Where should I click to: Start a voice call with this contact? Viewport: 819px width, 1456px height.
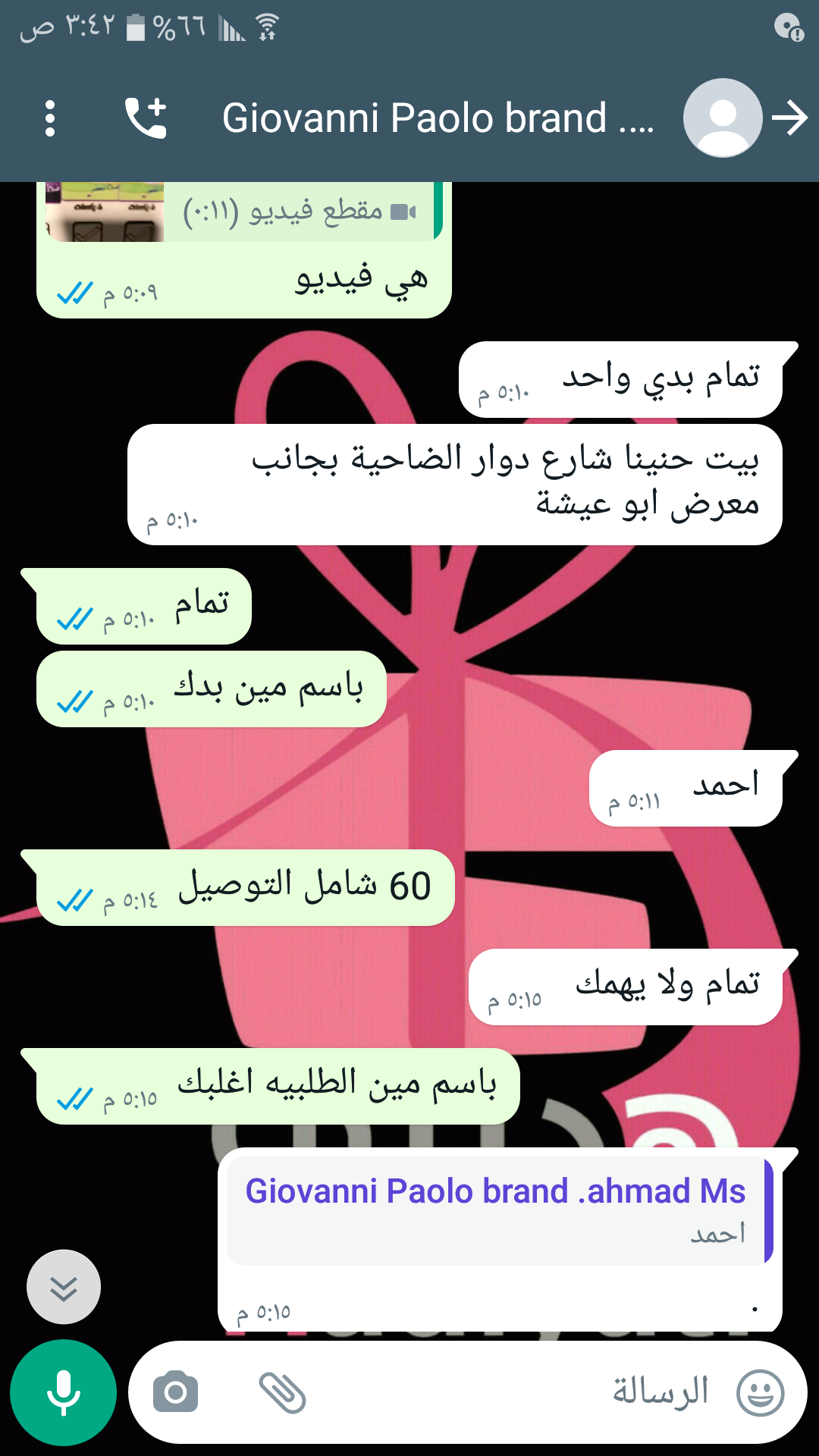coord(146,118)
